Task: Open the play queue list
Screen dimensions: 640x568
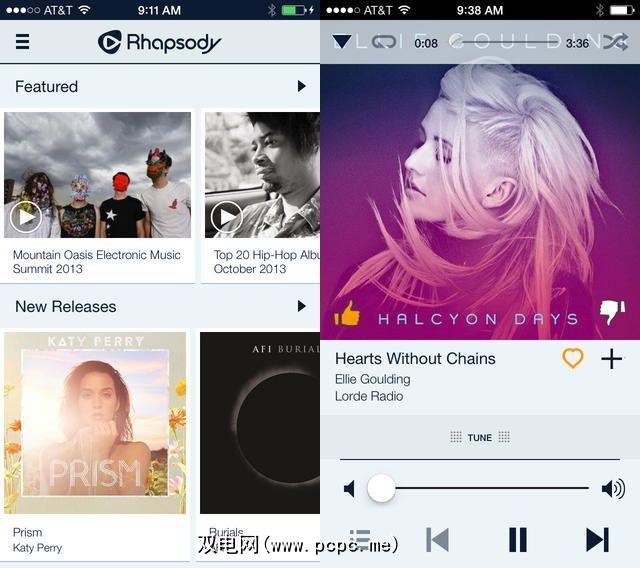Action: click(x=360, y=539)
